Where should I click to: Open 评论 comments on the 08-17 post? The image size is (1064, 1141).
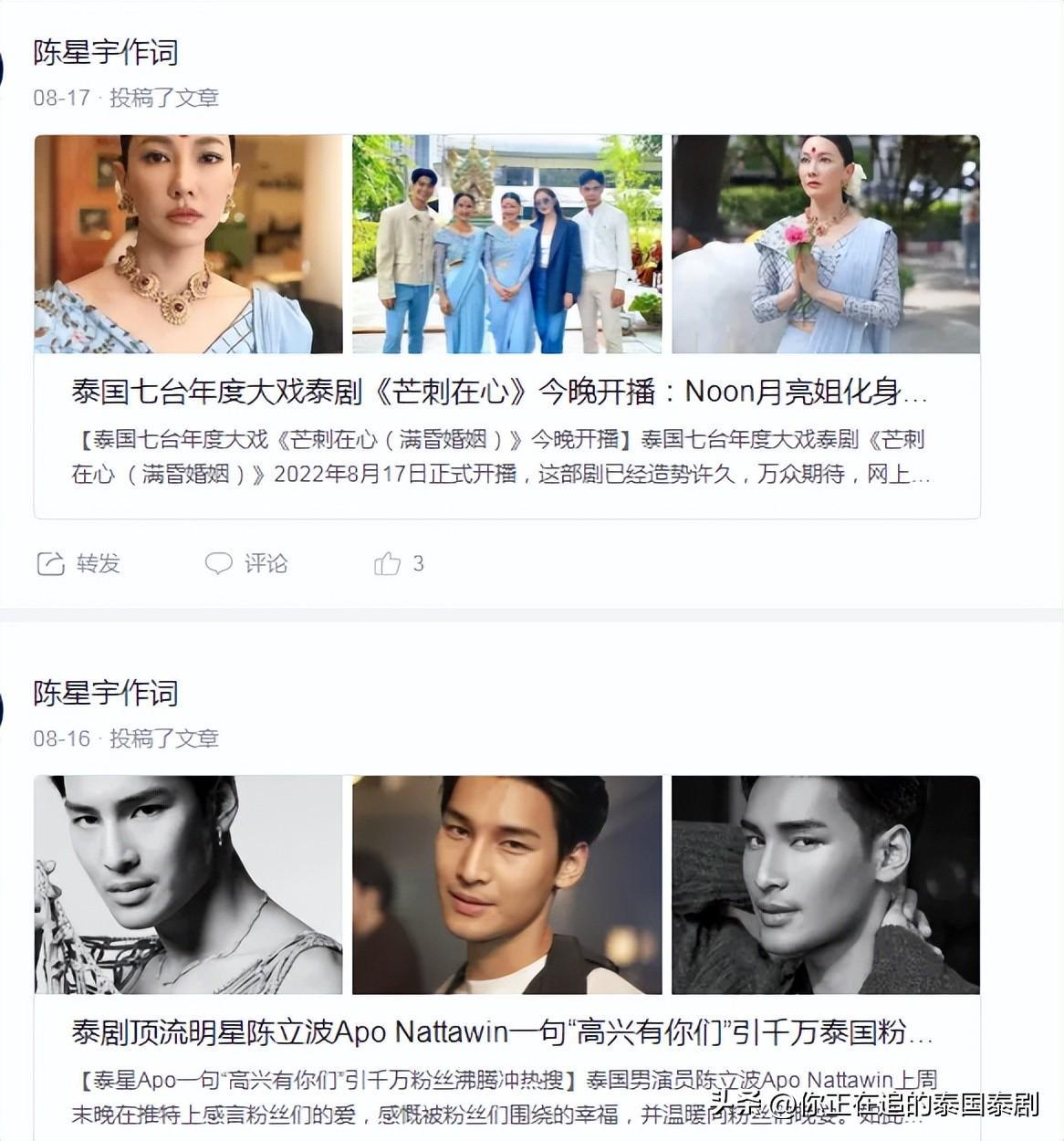click(x=245, y=563)
